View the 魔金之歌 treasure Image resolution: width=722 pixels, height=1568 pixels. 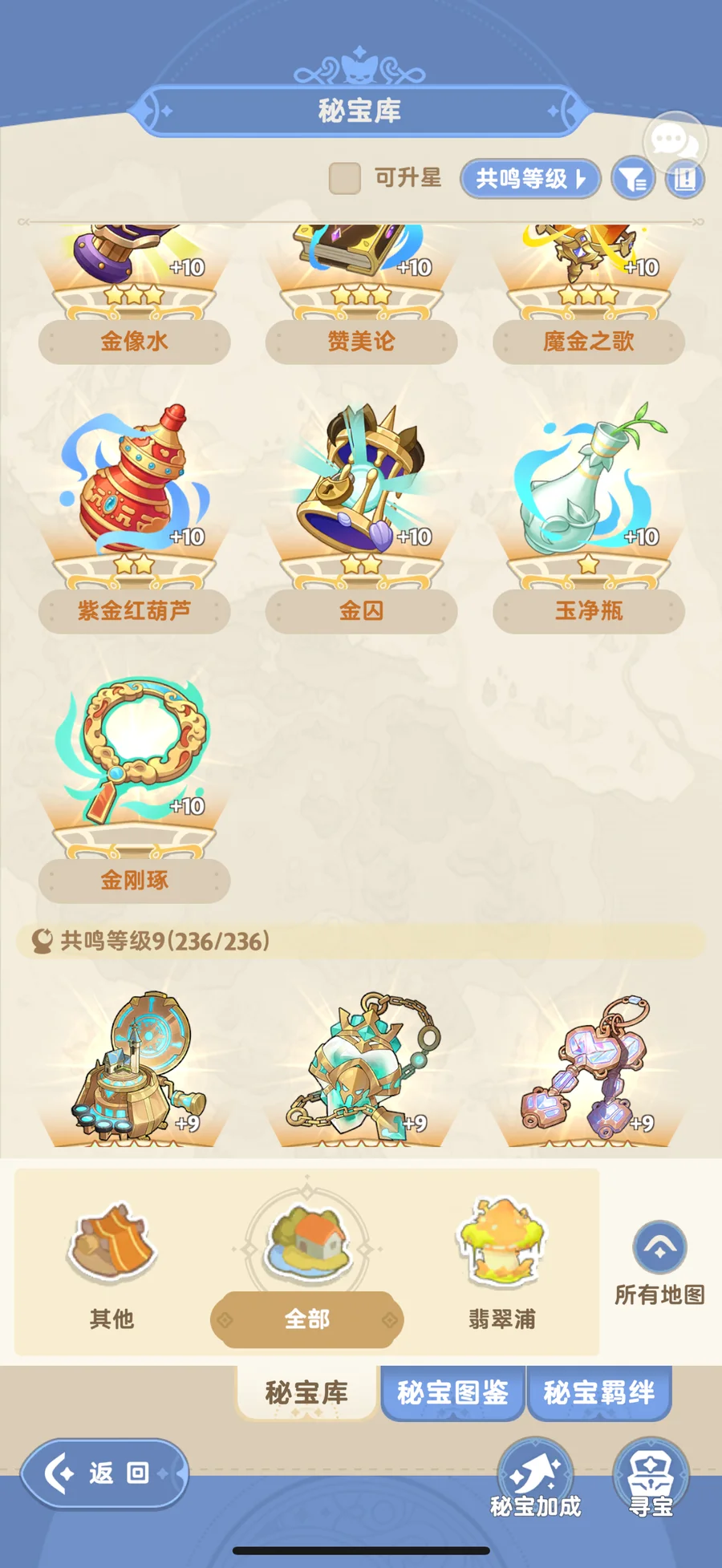tap(588, 294)
